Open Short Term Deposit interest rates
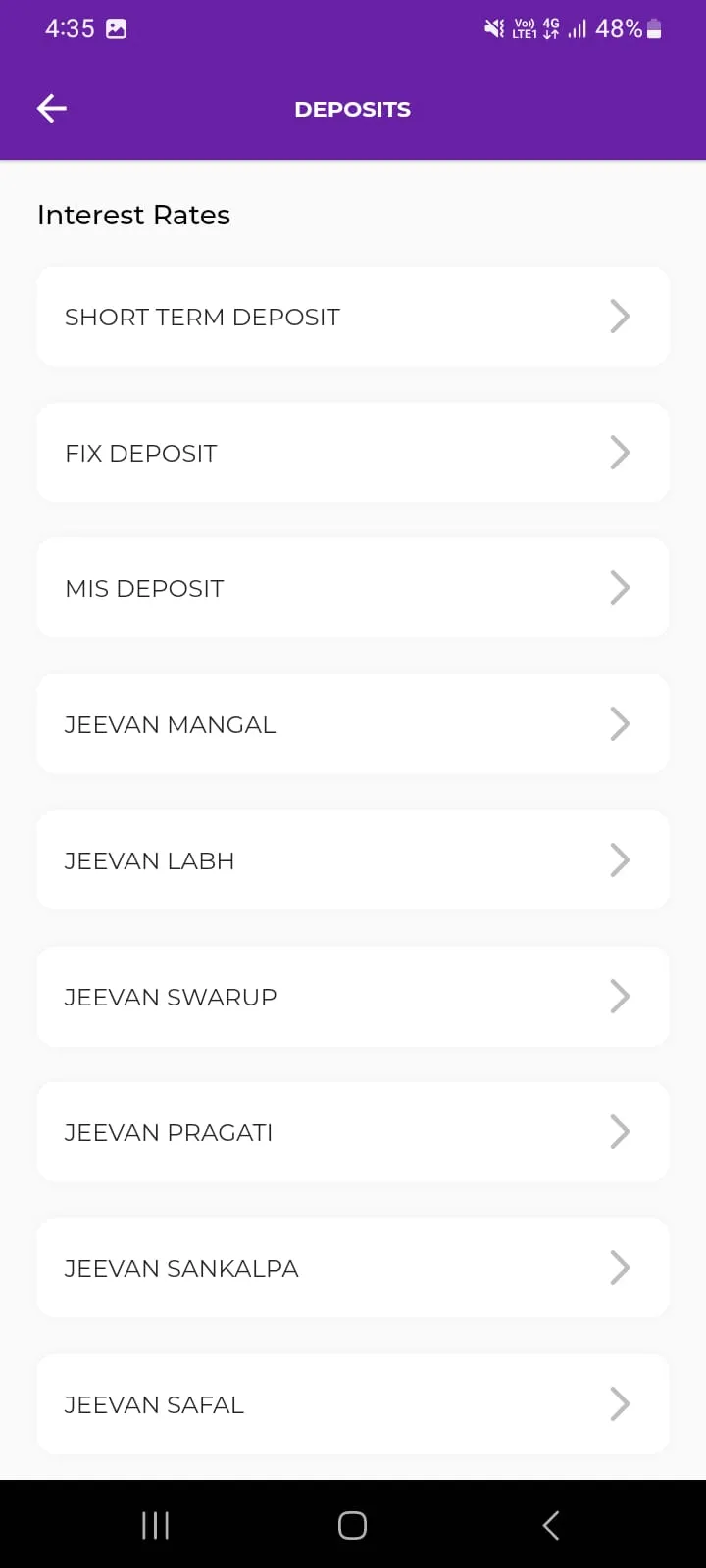706x1568 pixels. pyautogui.click(x=353, y=317)
